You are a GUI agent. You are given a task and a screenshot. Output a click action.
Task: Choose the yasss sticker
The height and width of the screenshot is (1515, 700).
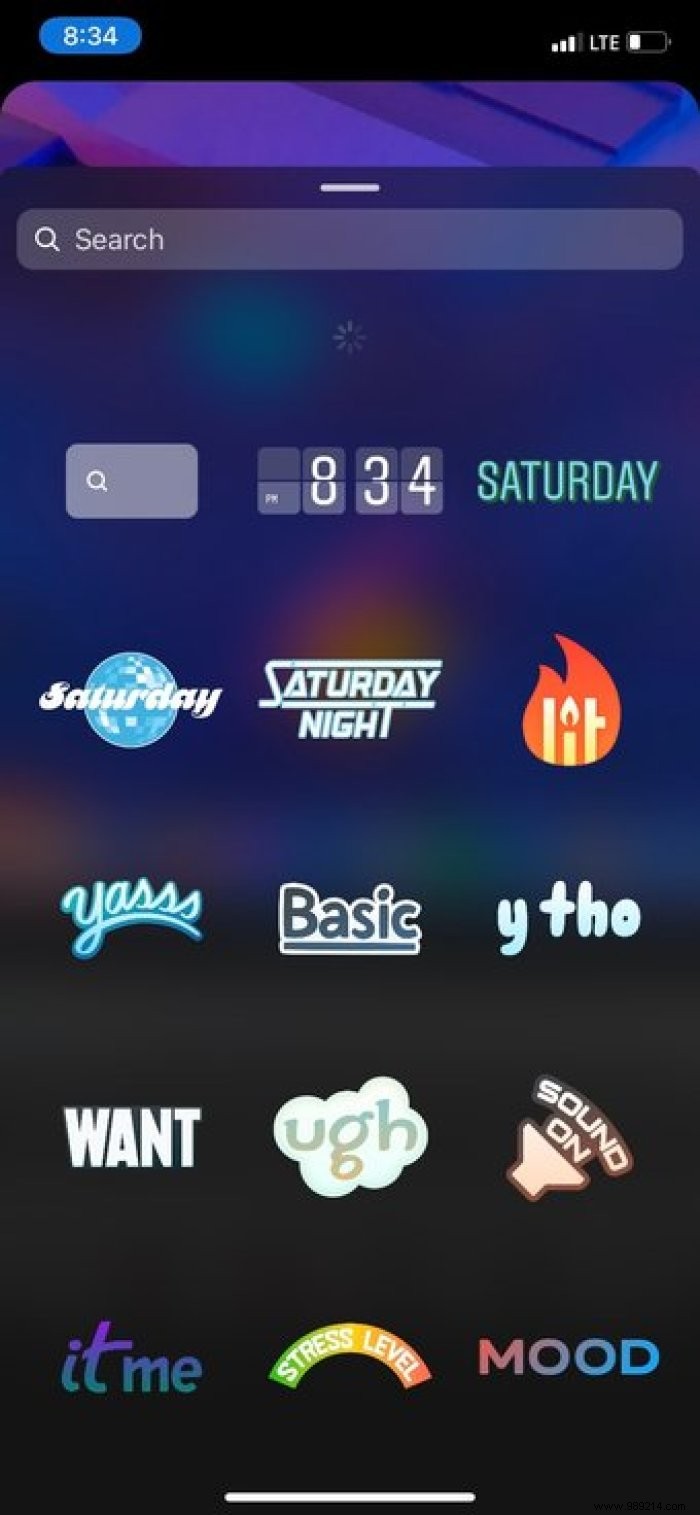pyautogui.click(x=131, y=917)
